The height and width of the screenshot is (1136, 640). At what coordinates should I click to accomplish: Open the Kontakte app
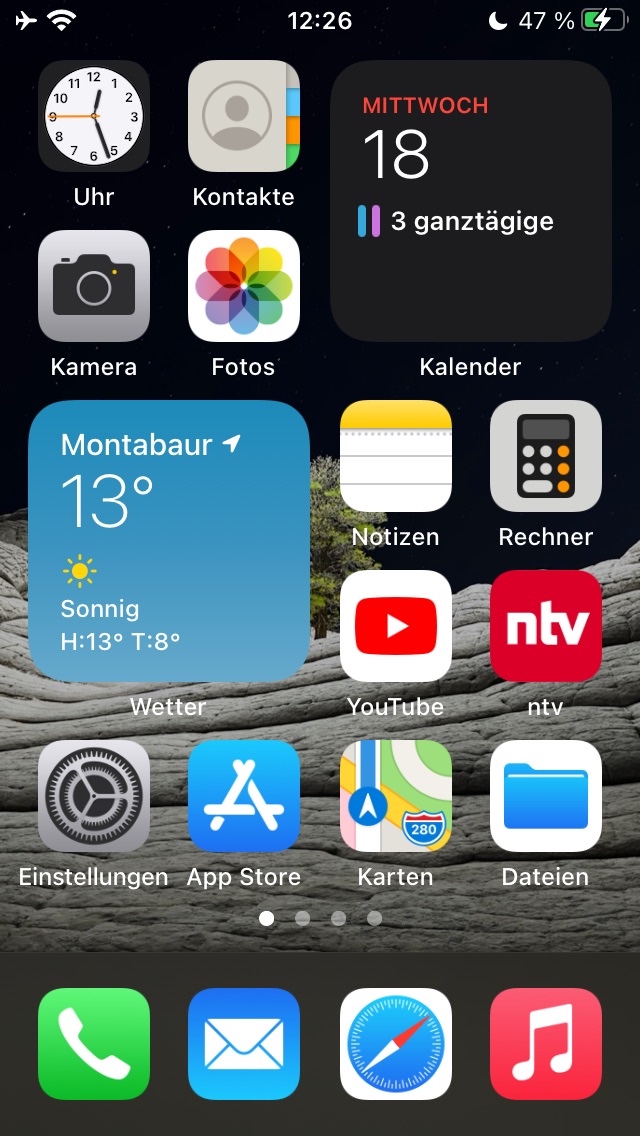(244, 116)
